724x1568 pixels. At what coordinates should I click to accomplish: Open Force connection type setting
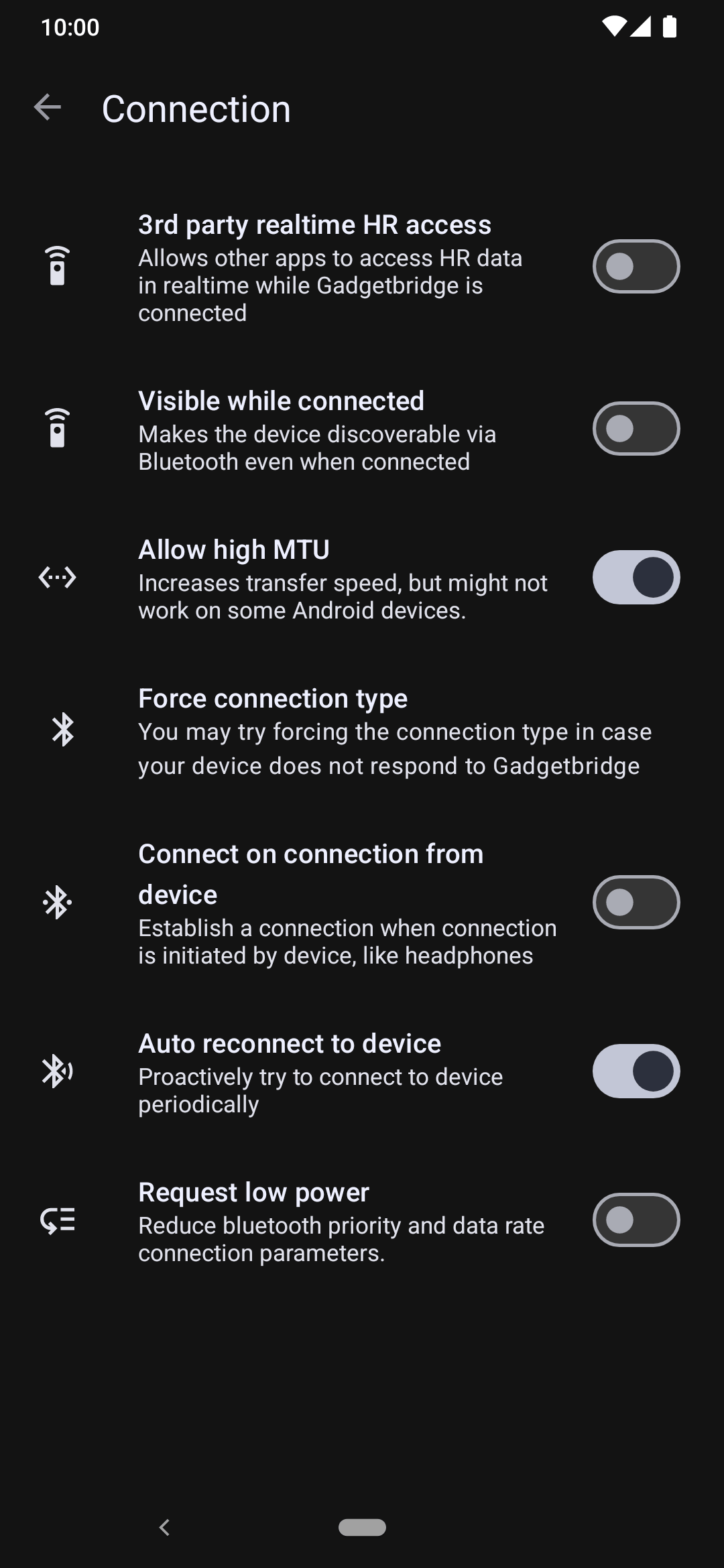(394, 732)
